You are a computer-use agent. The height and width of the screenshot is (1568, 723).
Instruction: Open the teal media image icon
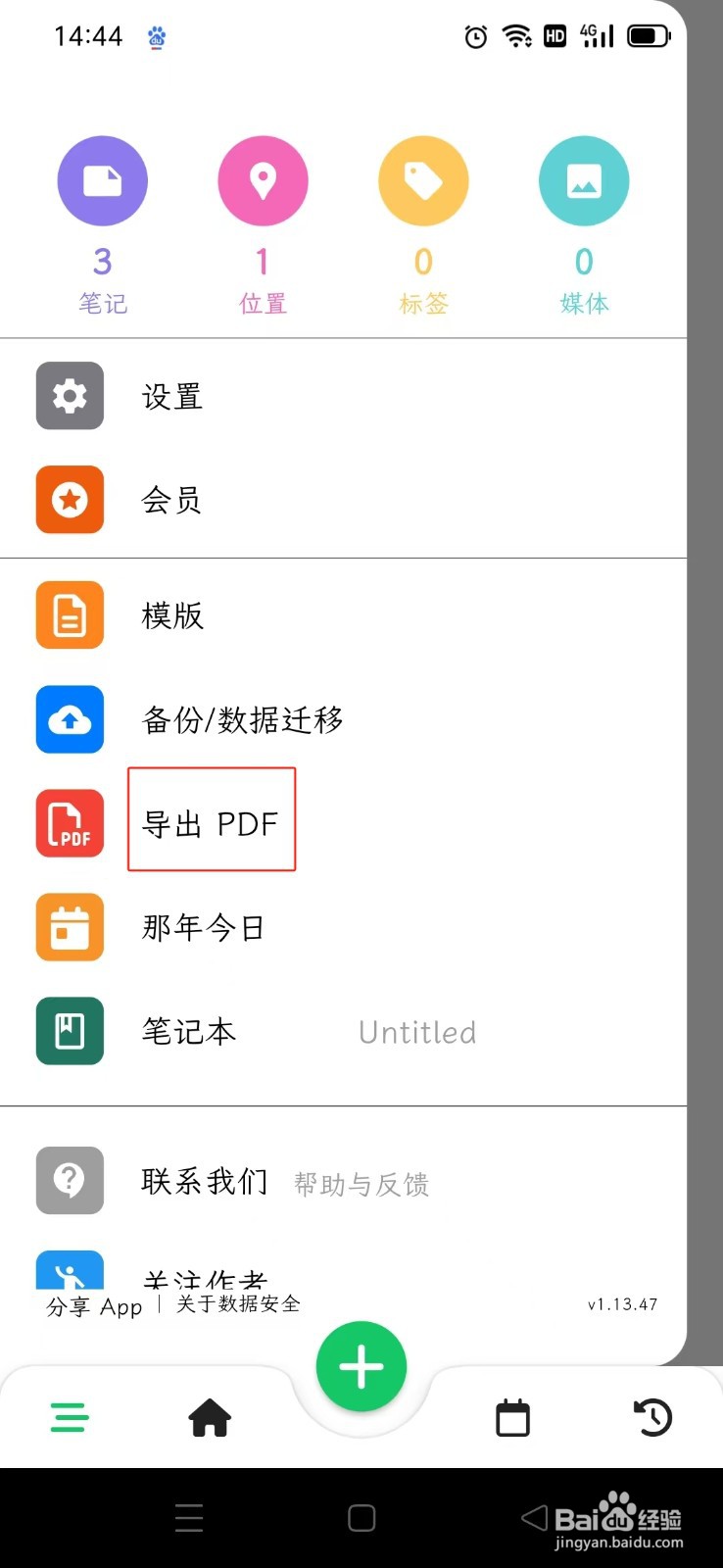click(584, 180)
